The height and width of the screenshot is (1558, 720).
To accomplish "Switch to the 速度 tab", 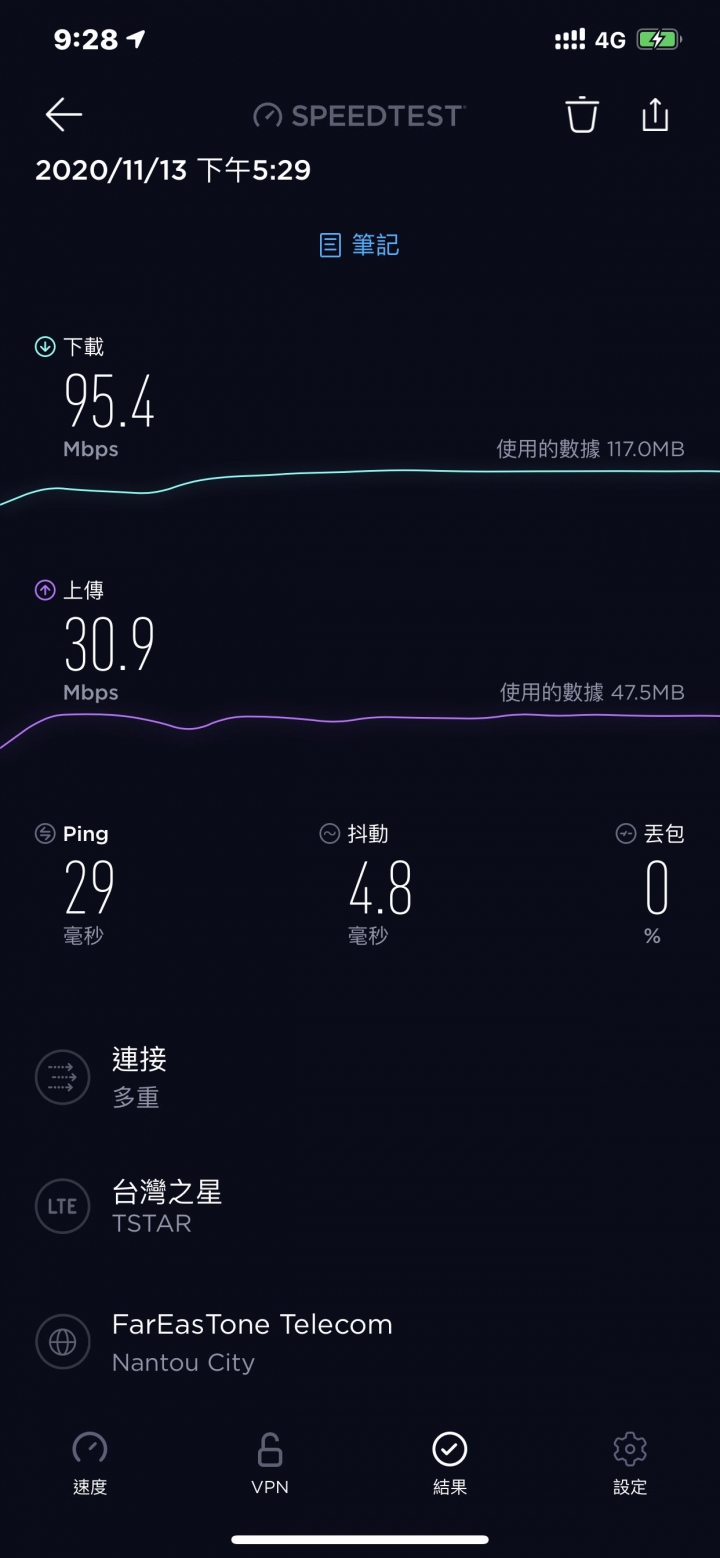I will click(x=90, y=1464).
